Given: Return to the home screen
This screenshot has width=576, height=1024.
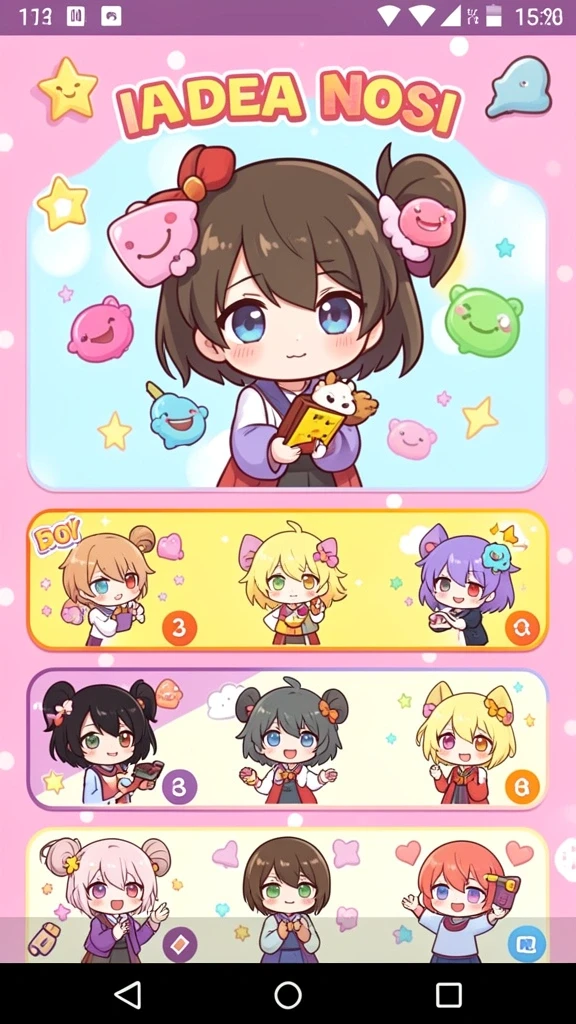Looking at the screenshot, I should coord(288,995).
